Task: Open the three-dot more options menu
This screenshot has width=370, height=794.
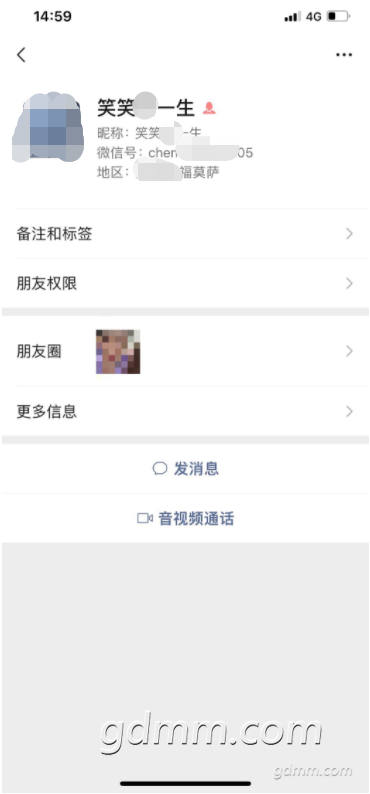Action: click(x=344, y=55)
